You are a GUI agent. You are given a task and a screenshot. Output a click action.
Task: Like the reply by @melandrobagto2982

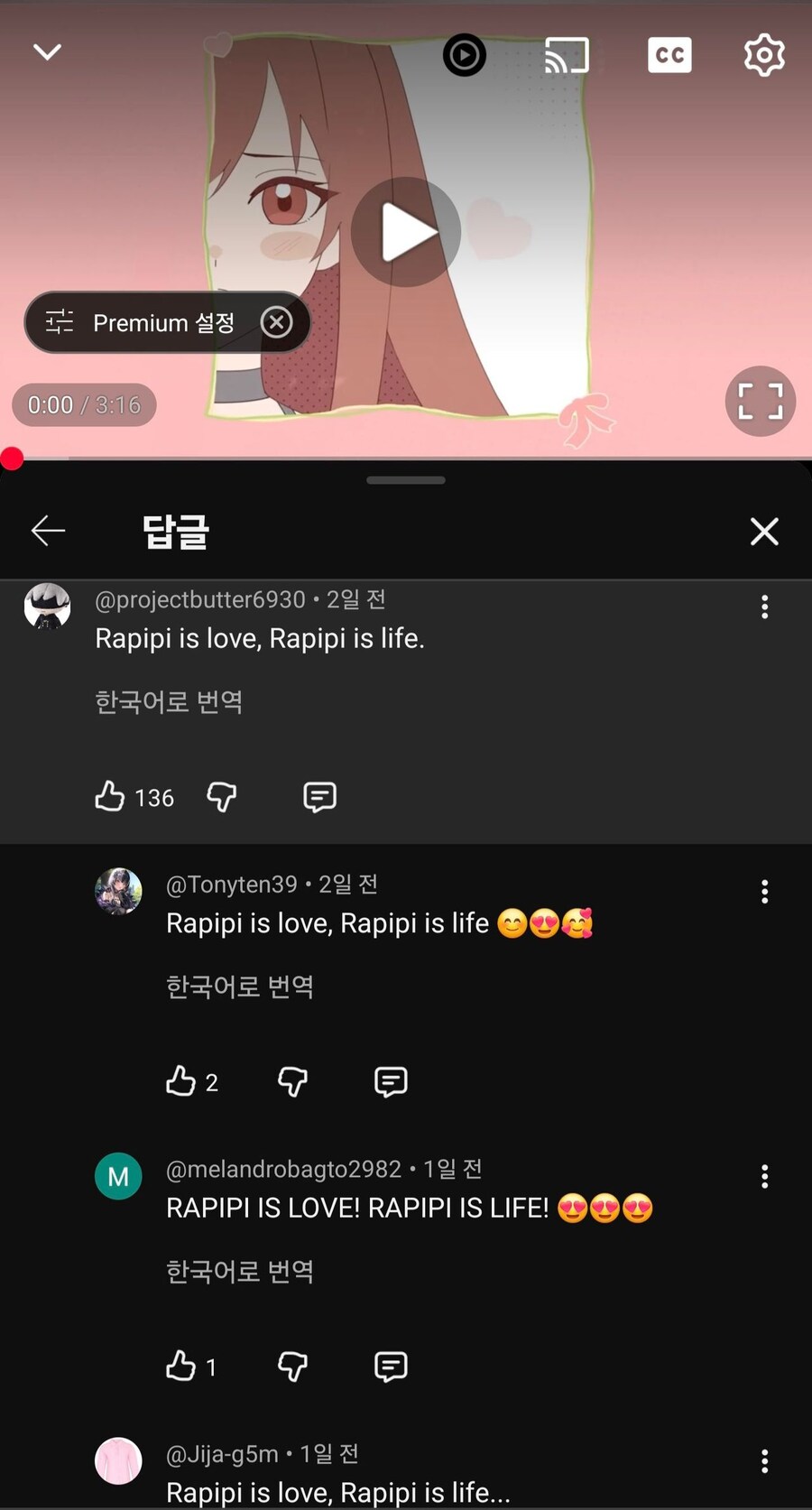pyautogui.click(x=181, y=1366)
